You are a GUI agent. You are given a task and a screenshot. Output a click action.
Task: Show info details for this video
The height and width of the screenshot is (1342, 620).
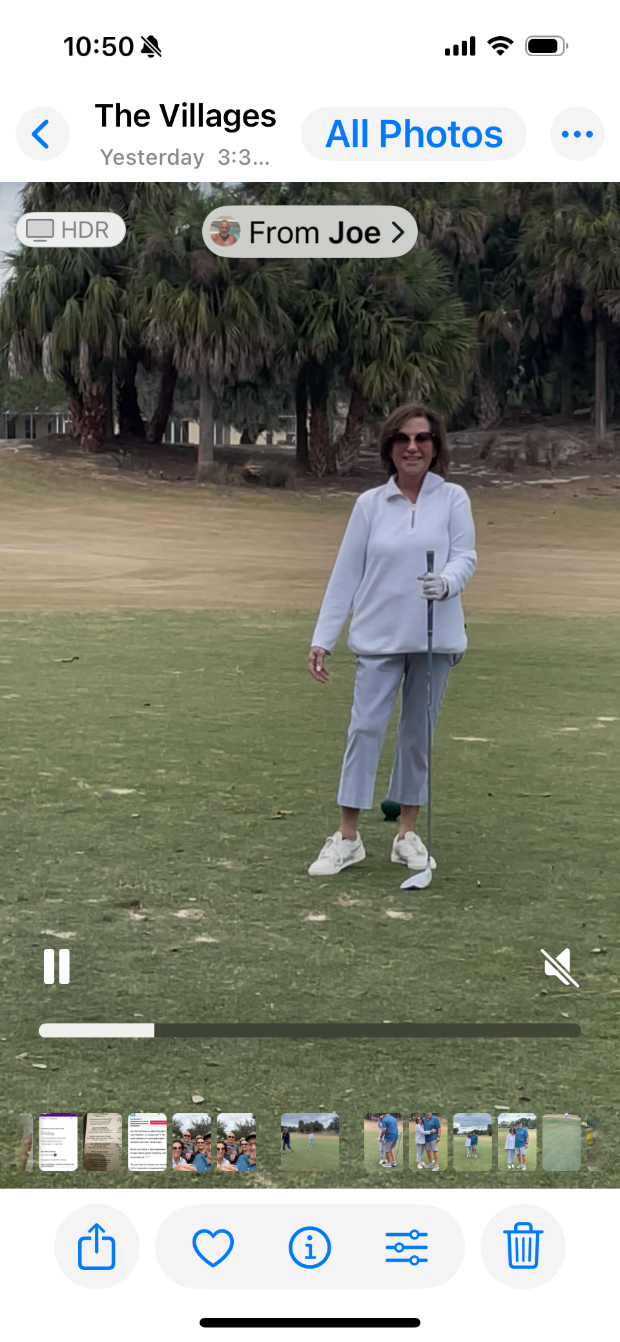pyautogui.click(x=309, y=1247)
